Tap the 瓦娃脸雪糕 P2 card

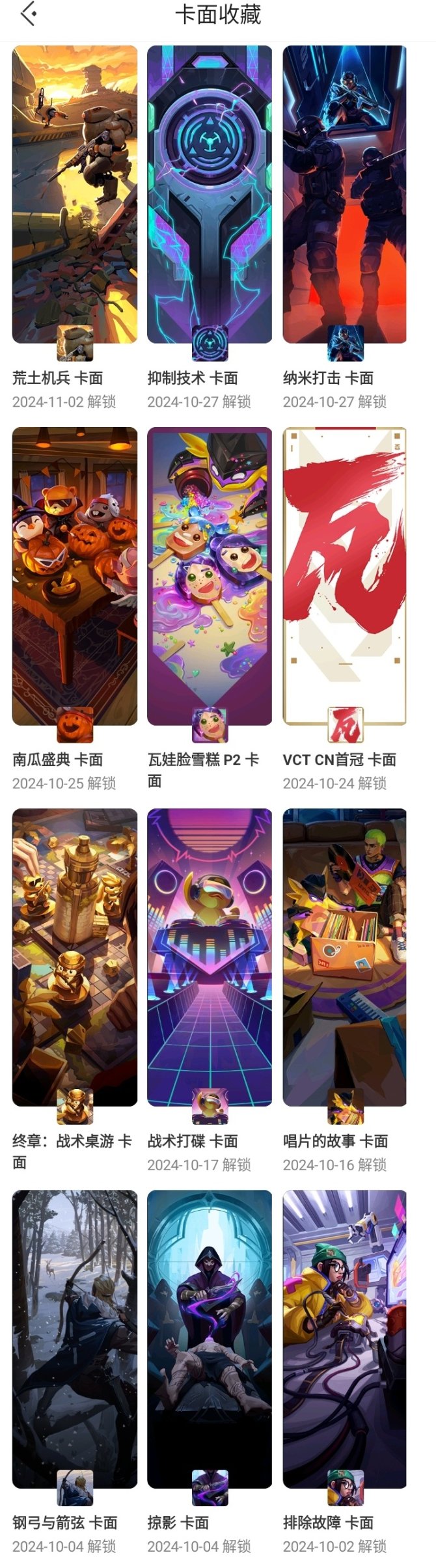[x=210, y=575]
